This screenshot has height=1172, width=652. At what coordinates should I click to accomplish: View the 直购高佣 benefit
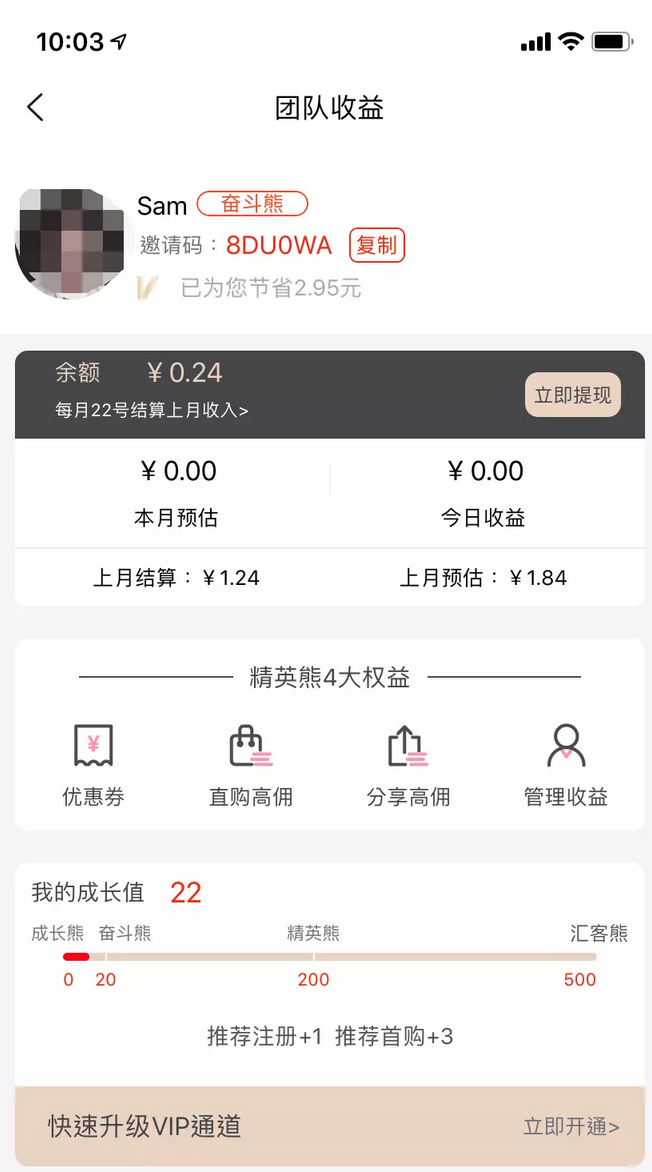coord(250,765)
